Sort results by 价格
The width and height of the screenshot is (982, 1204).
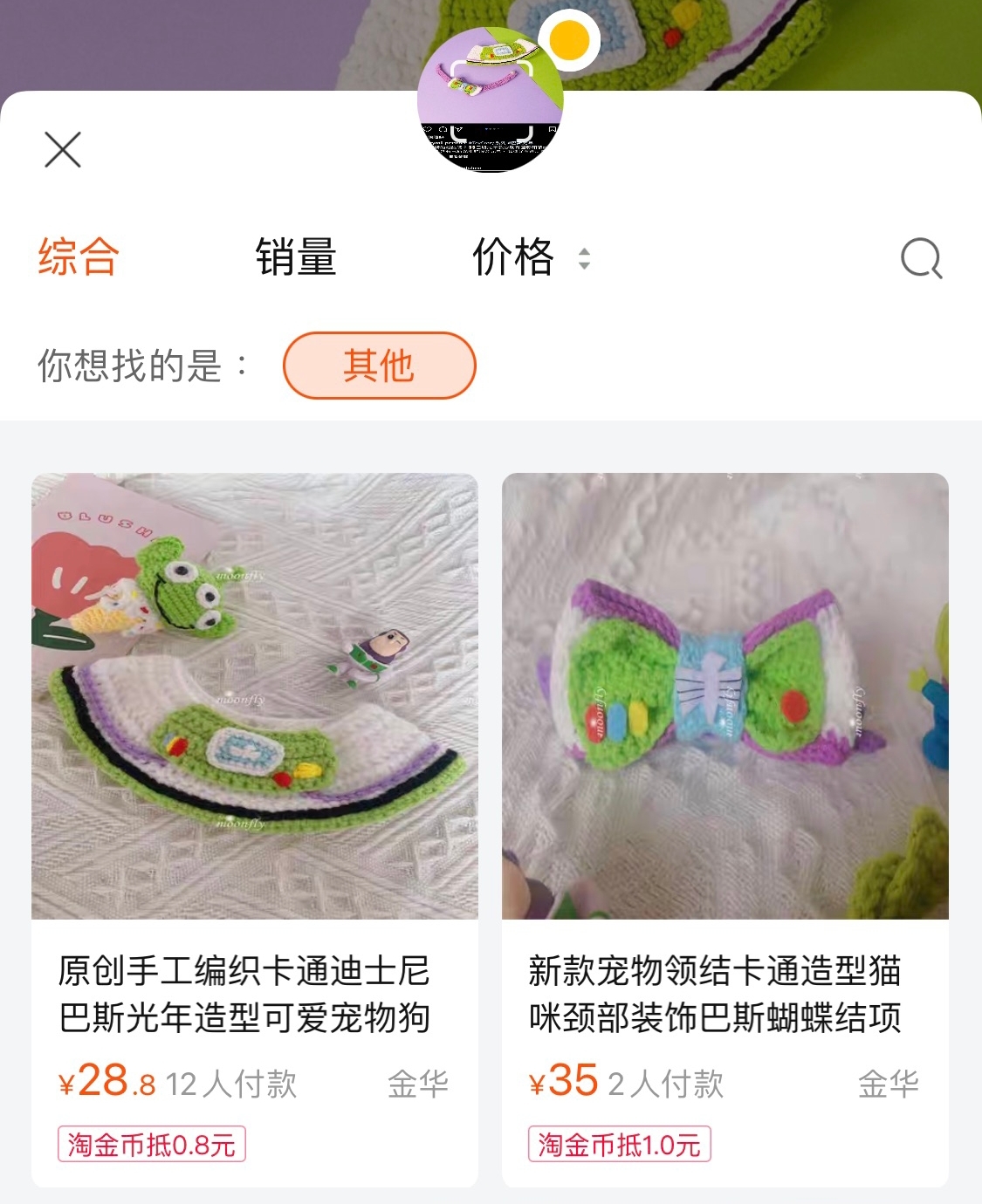pyautogui.click(x=530, y=257)
